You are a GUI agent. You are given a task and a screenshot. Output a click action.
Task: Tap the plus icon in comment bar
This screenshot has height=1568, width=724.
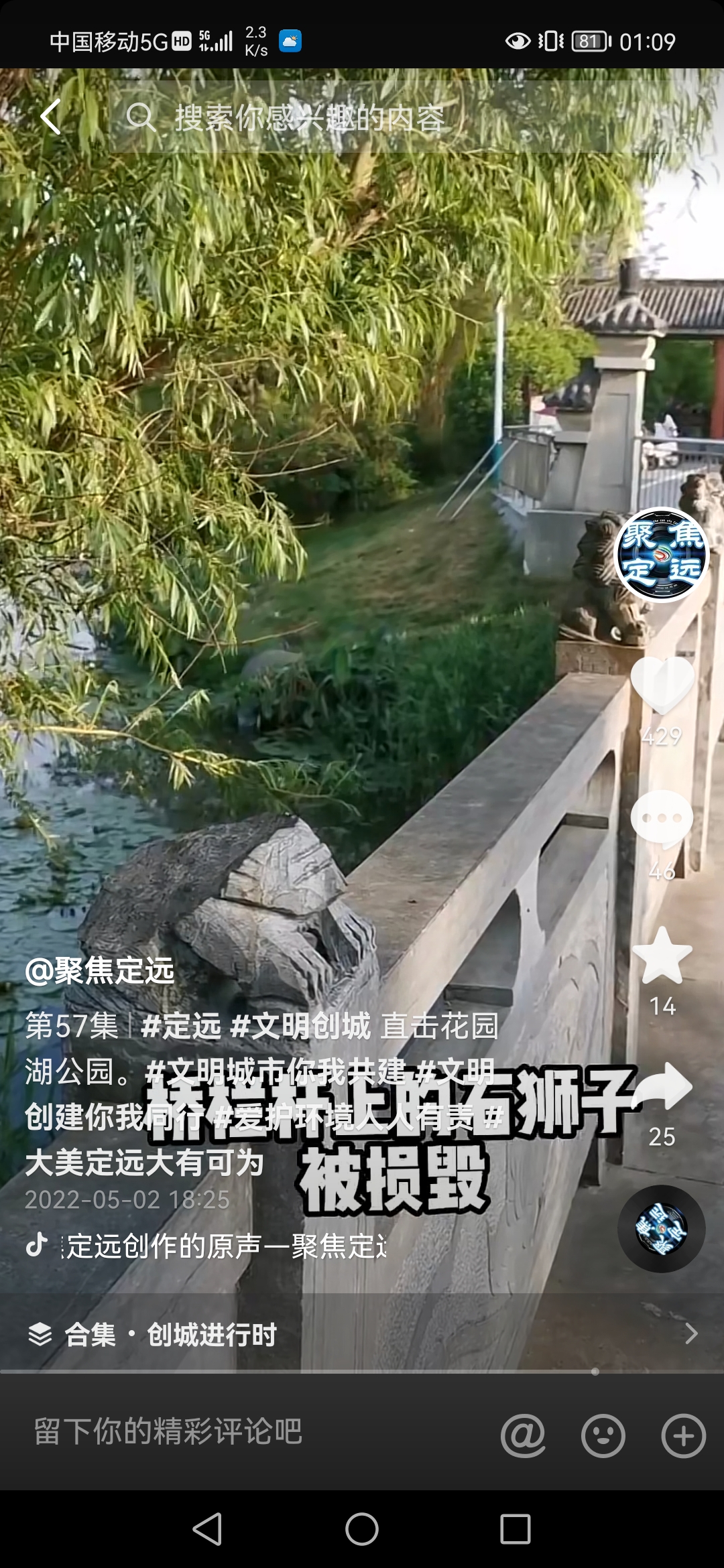click(x=683, y=1435)
